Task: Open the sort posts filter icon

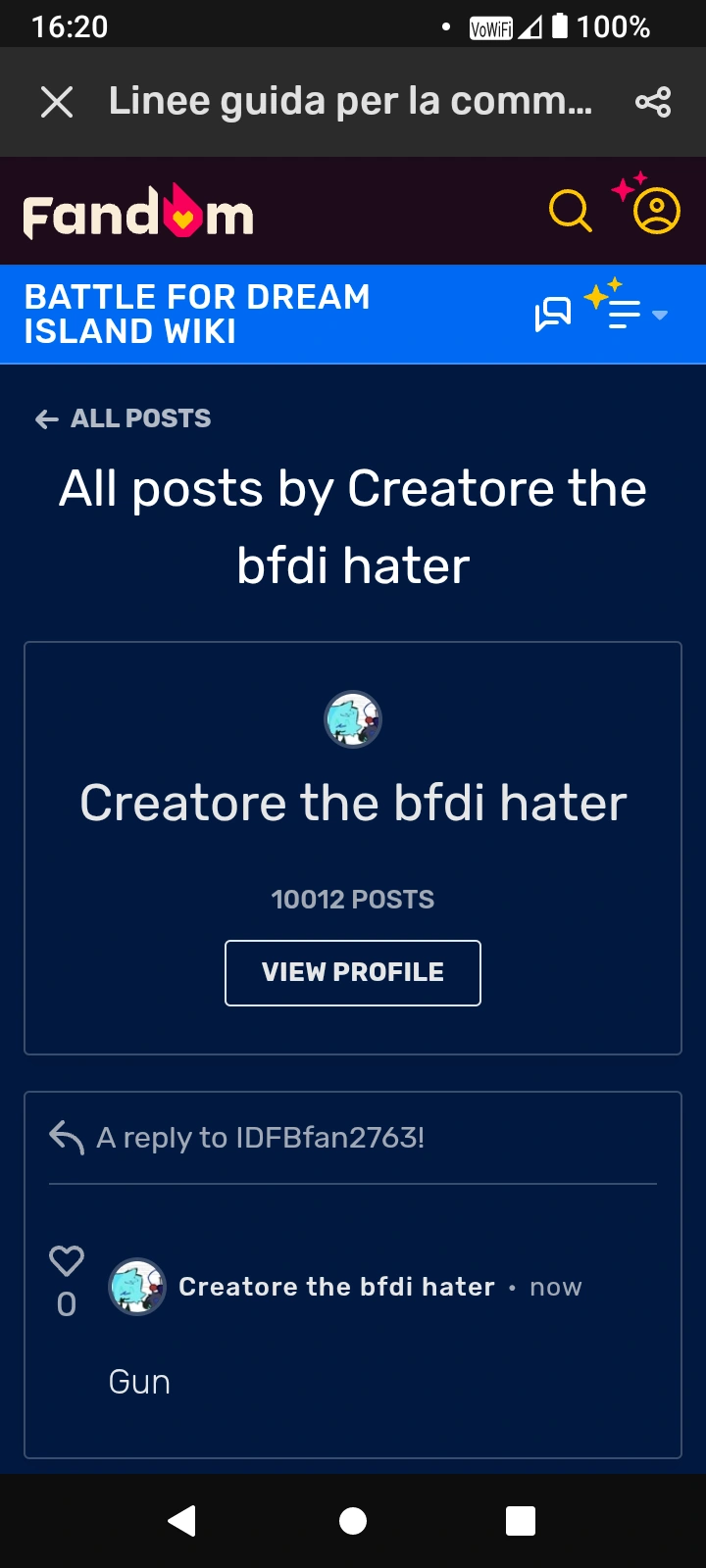Action: coord(626,314)
